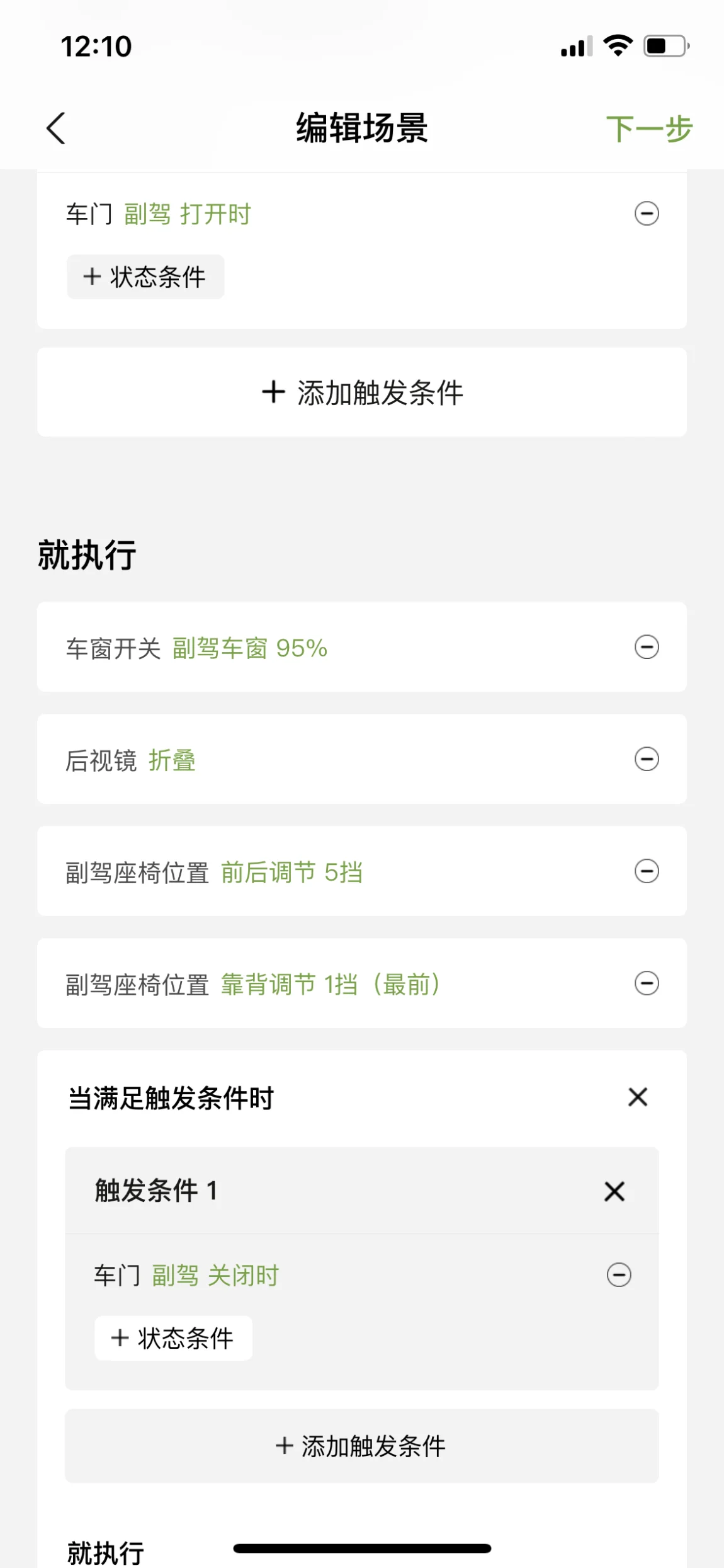The width and height of the screenshot is (724, 1568).
Task: Go back using the top-left arrow
Action: click(56, 129)
